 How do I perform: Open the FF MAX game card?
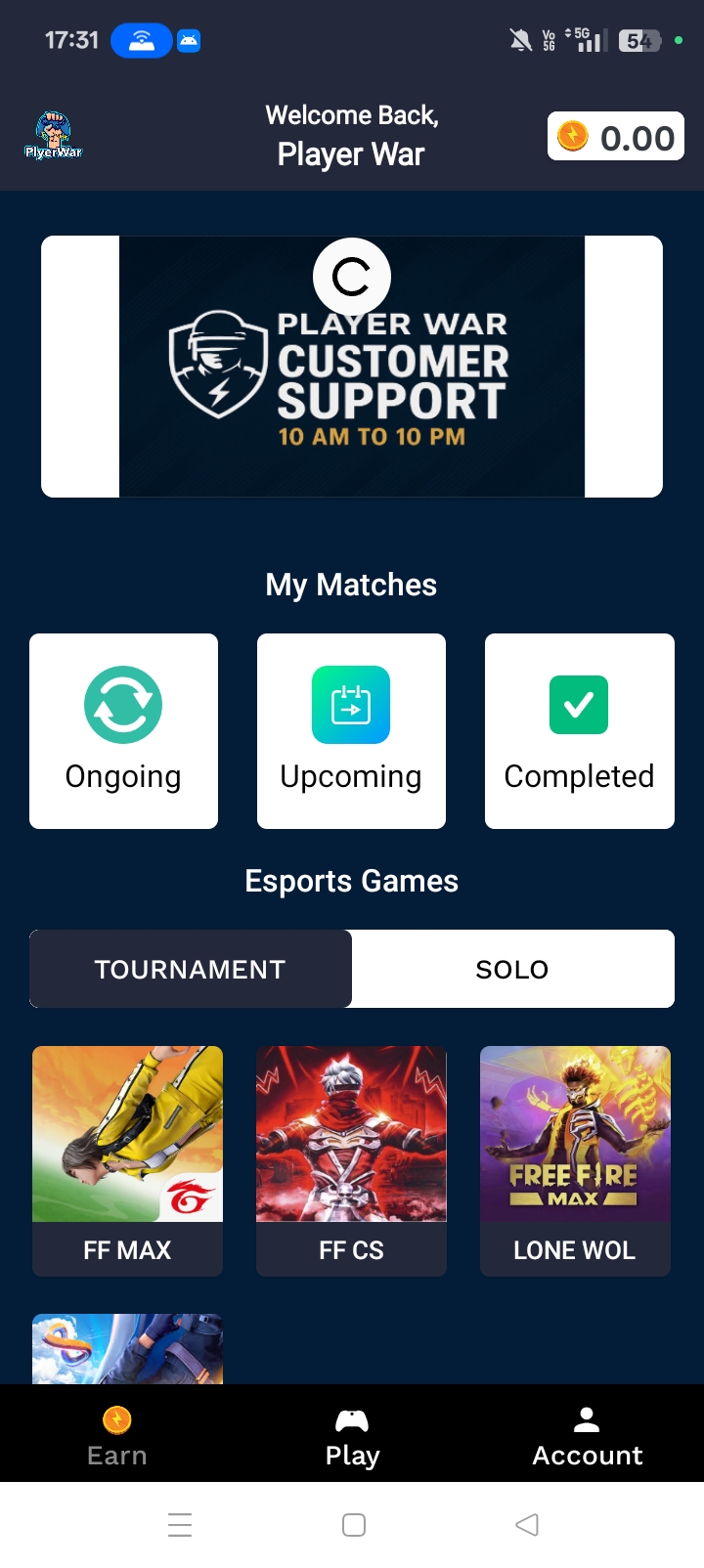tap(127, 1160)
